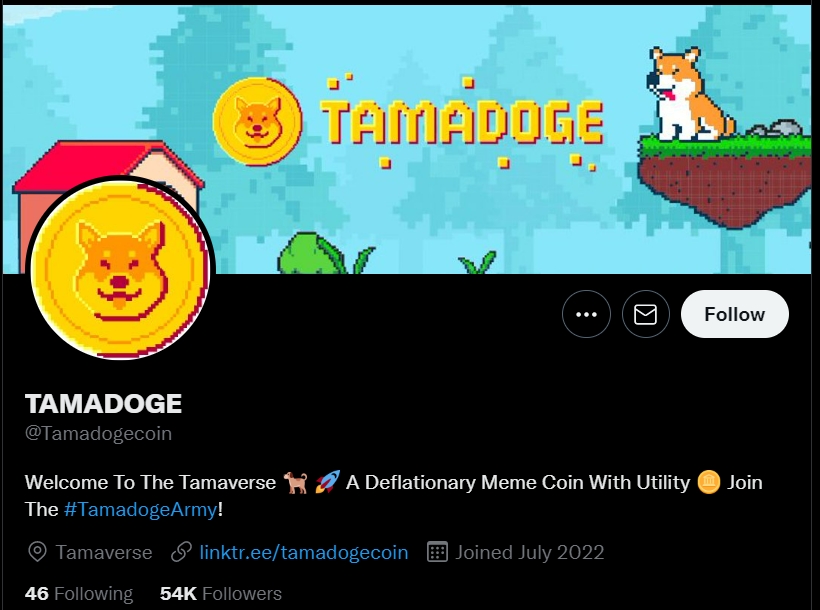Screen dimensions: 820x610
Task: Open the #TamadogeArmy hashtag
Action: (140, 510)
